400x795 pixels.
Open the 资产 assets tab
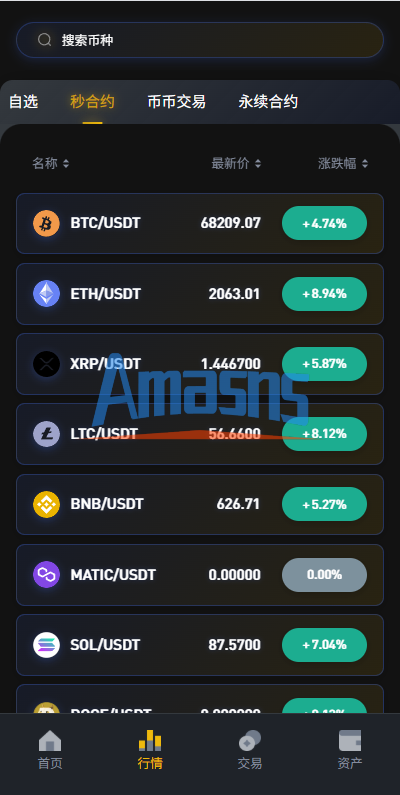tap(350, 750)
